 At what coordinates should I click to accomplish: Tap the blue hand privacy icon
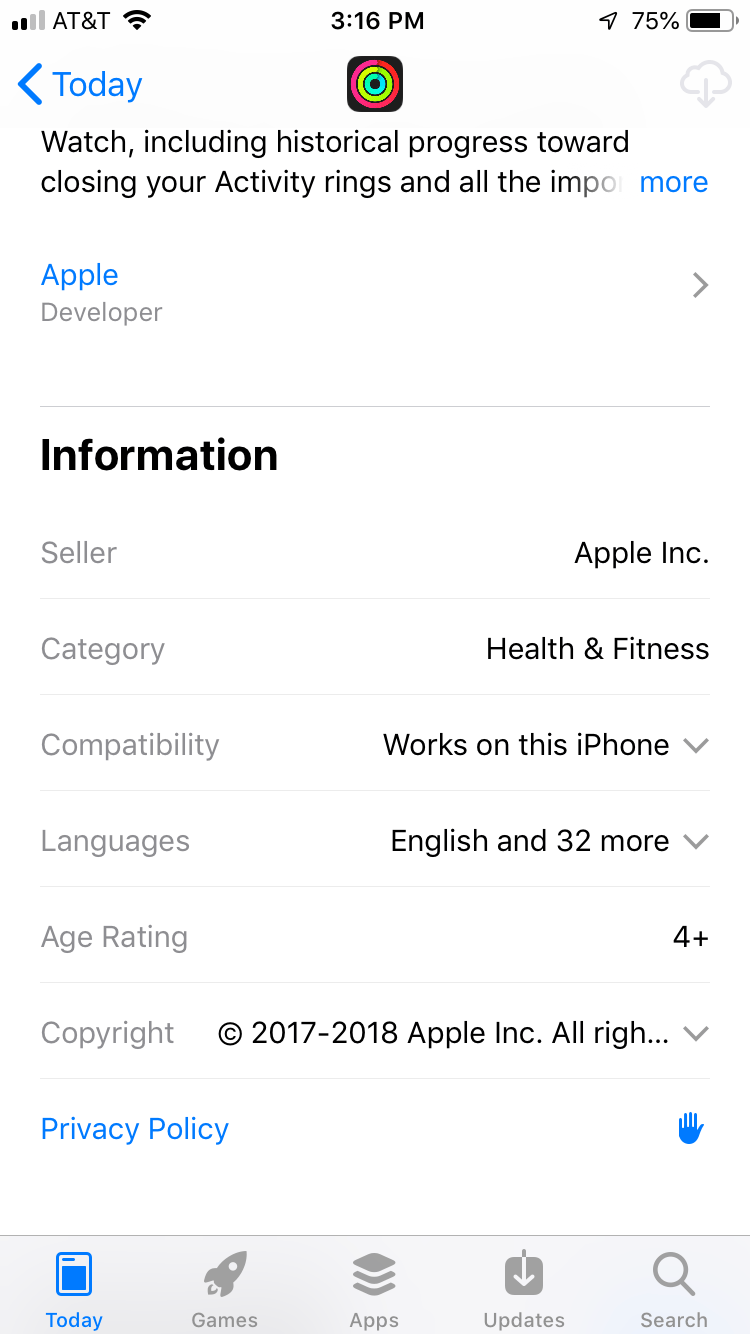pos(690,1128)
